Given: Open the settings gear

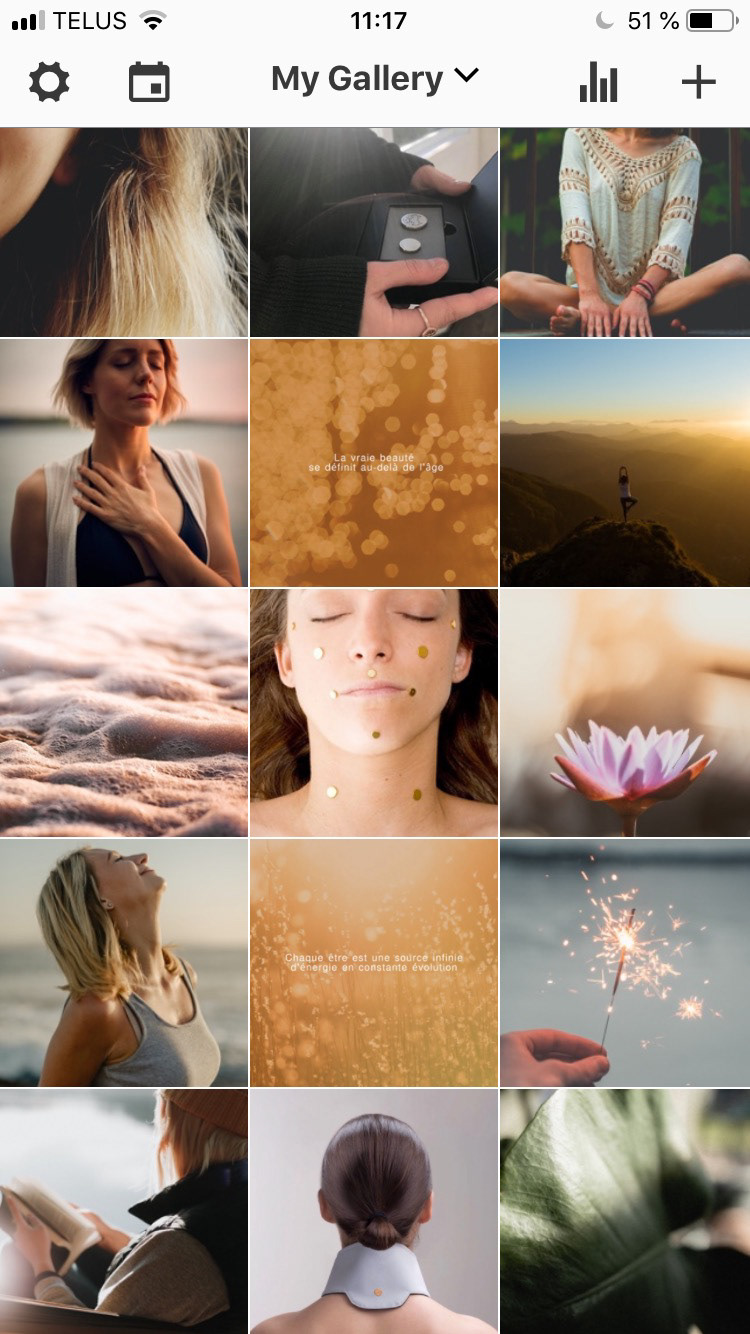Looking at the screenshot, I should [x=49, y=82].
